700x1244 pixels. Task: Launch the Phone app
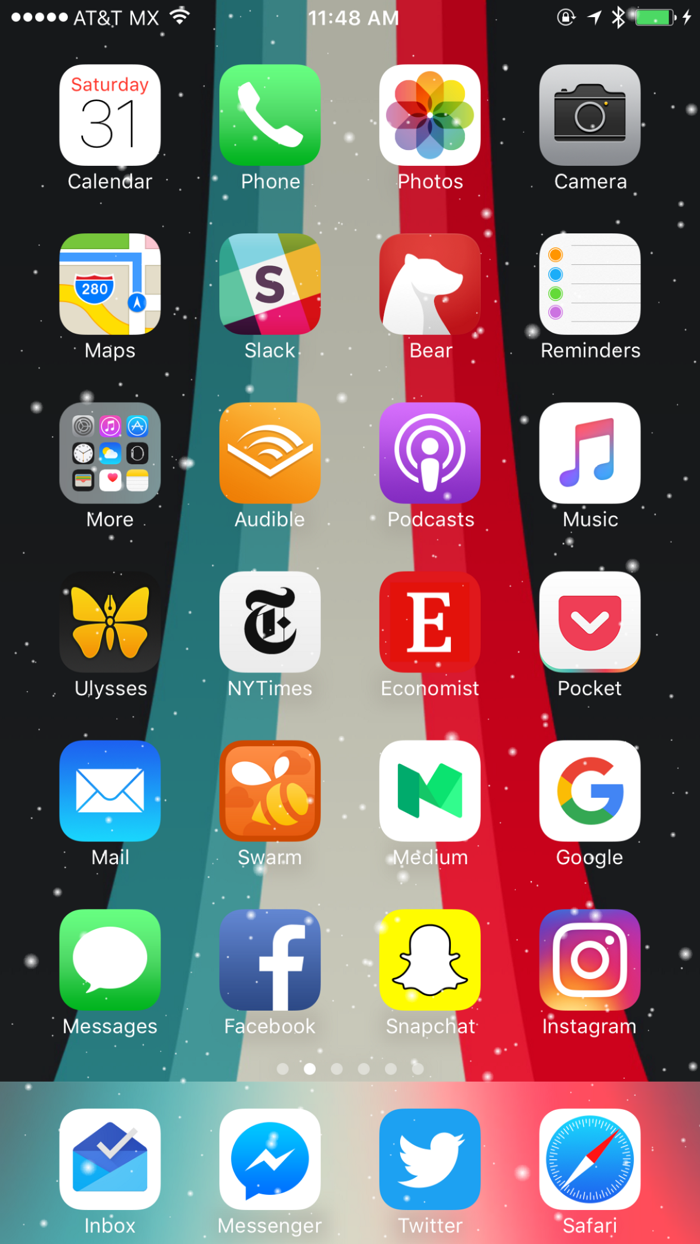tap(270, 115)
